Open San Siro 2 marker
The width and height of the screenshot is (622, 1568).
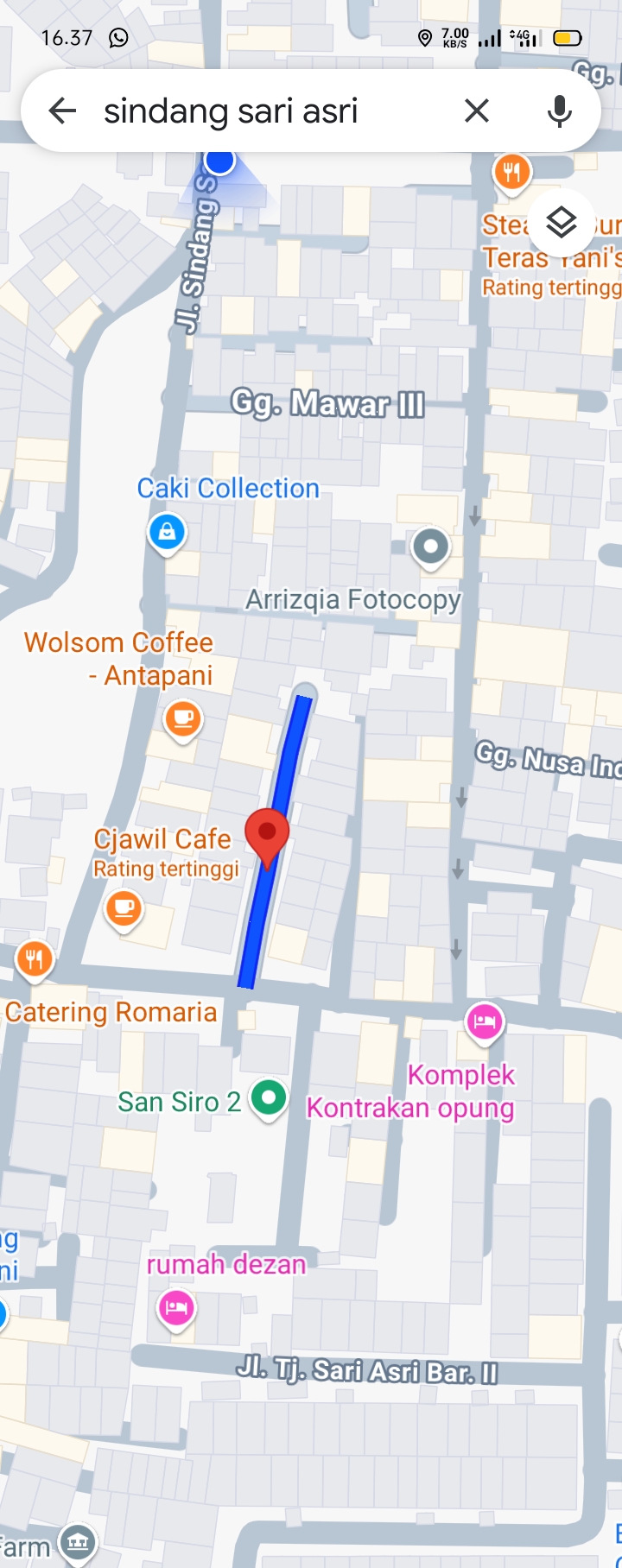coord(269,1098)
